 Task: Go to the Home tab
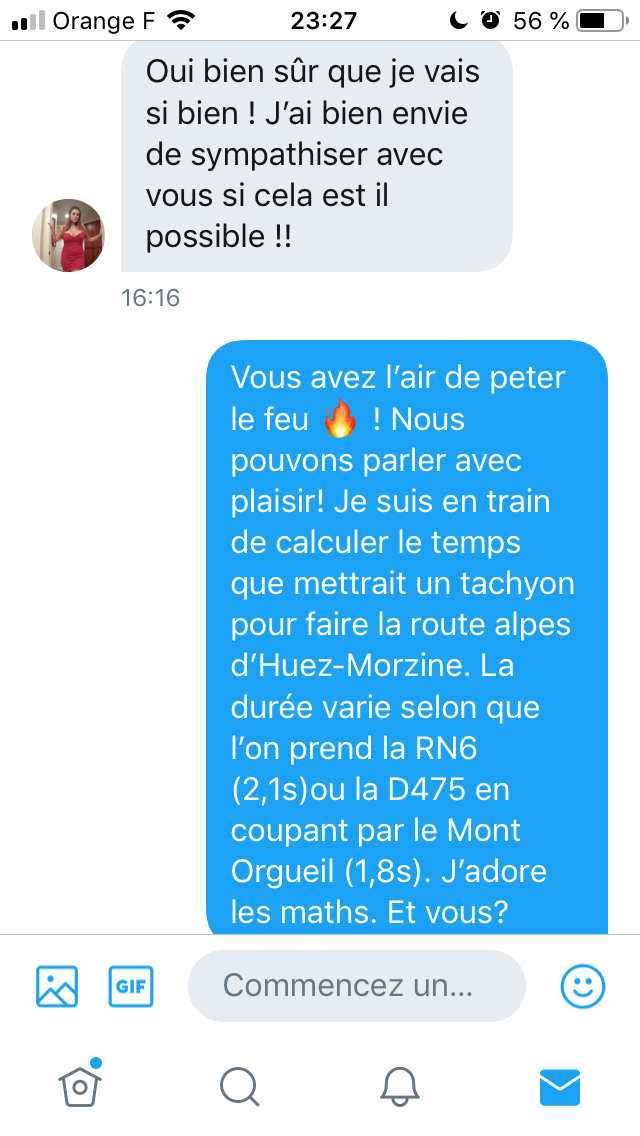coord(80,1084)
